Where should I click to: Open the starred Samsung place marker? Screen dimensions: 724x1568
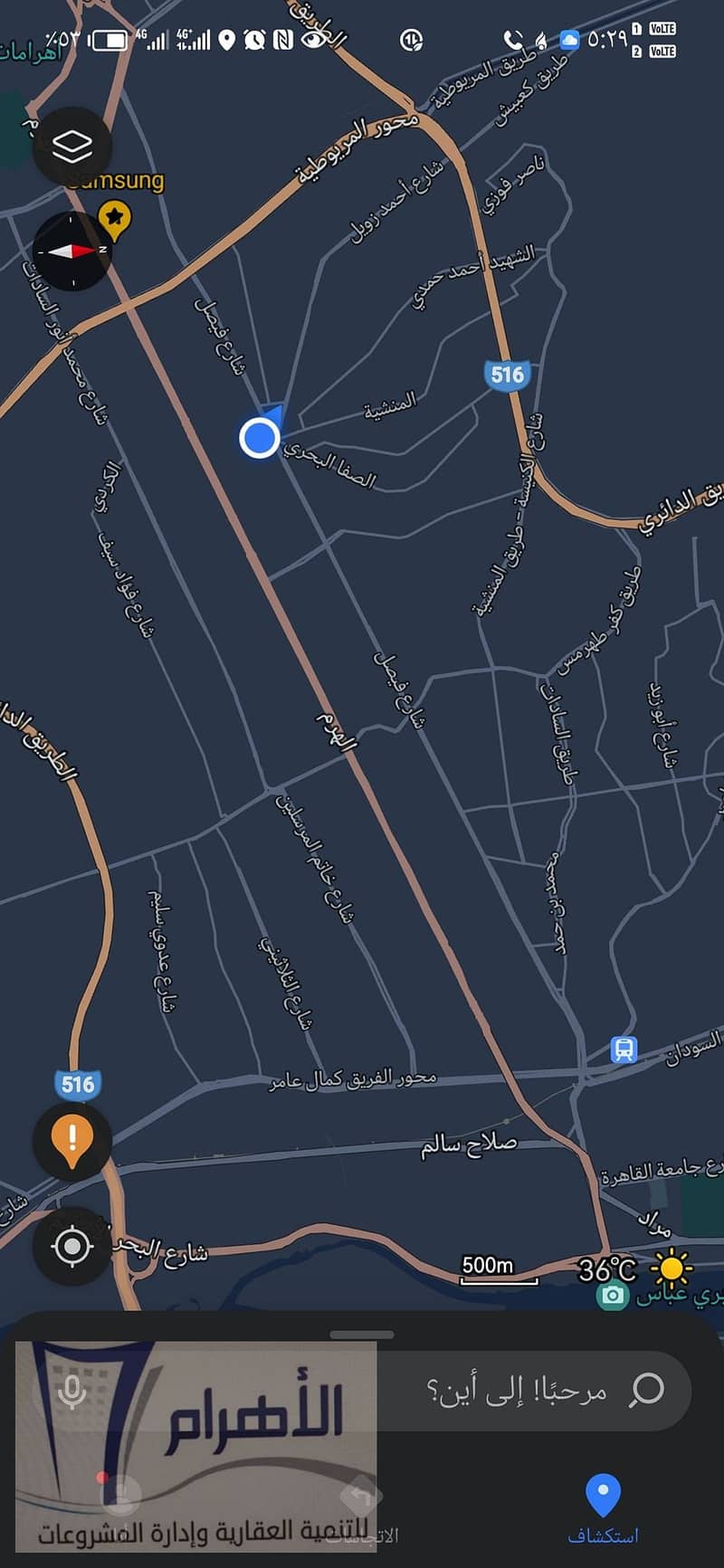tap(114, 218)
